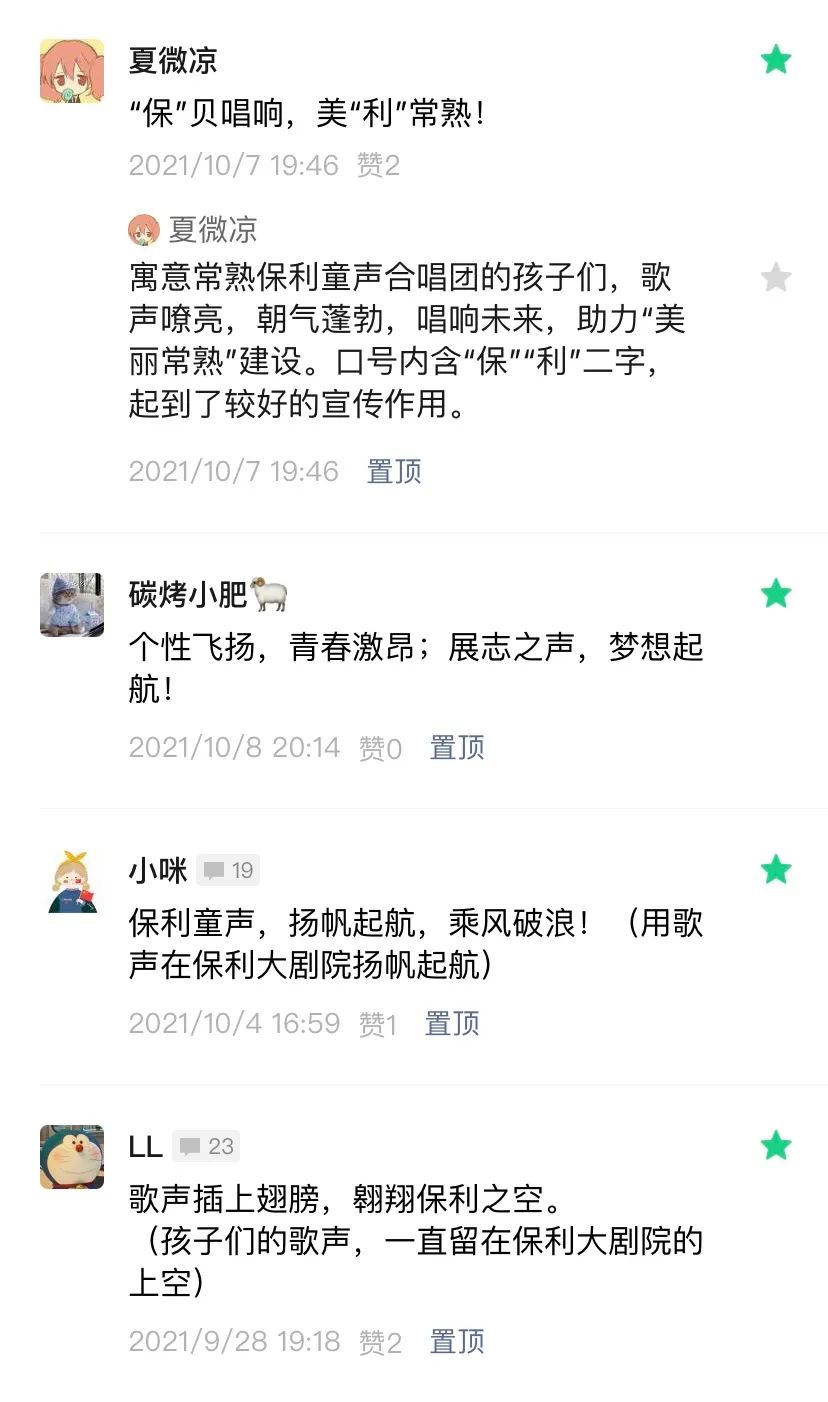
Task: Open 小咪's 19 messages badge
Action: [228, 870]
